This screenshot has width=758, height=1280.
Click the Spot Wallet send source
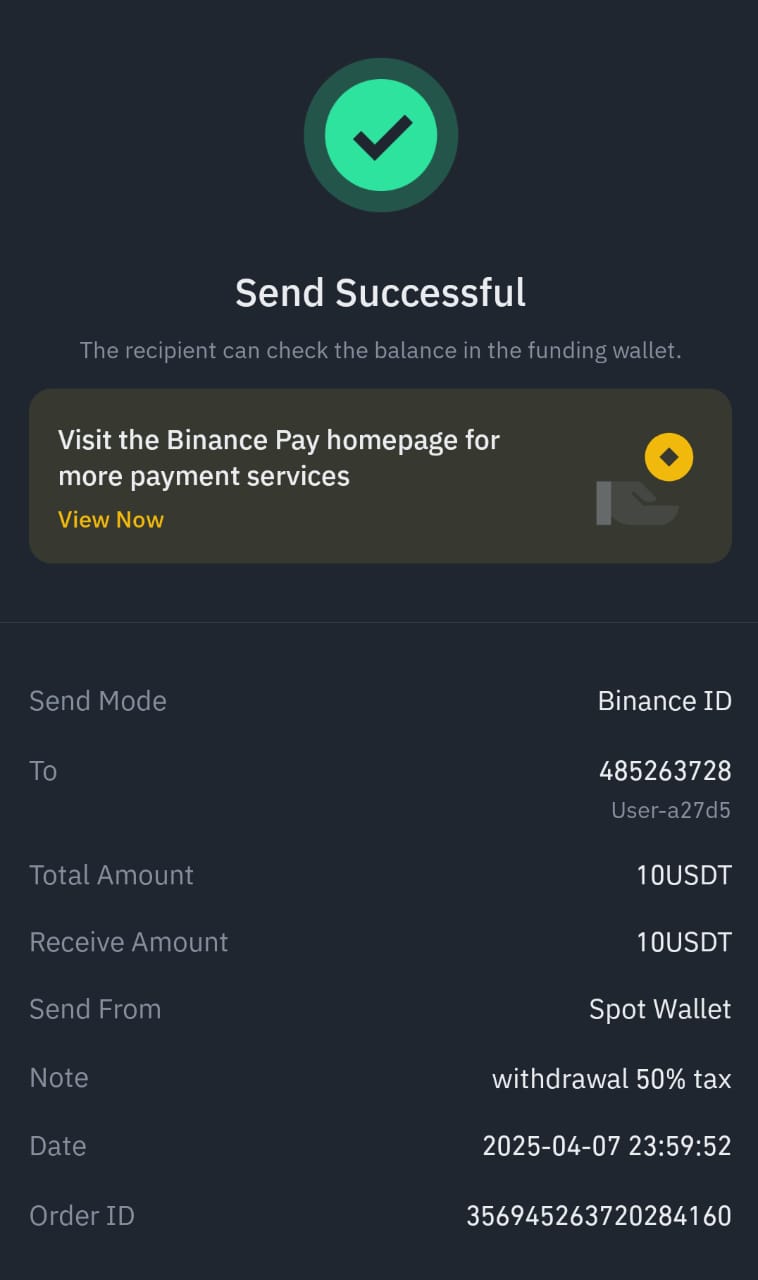[x=660, y=1009]
